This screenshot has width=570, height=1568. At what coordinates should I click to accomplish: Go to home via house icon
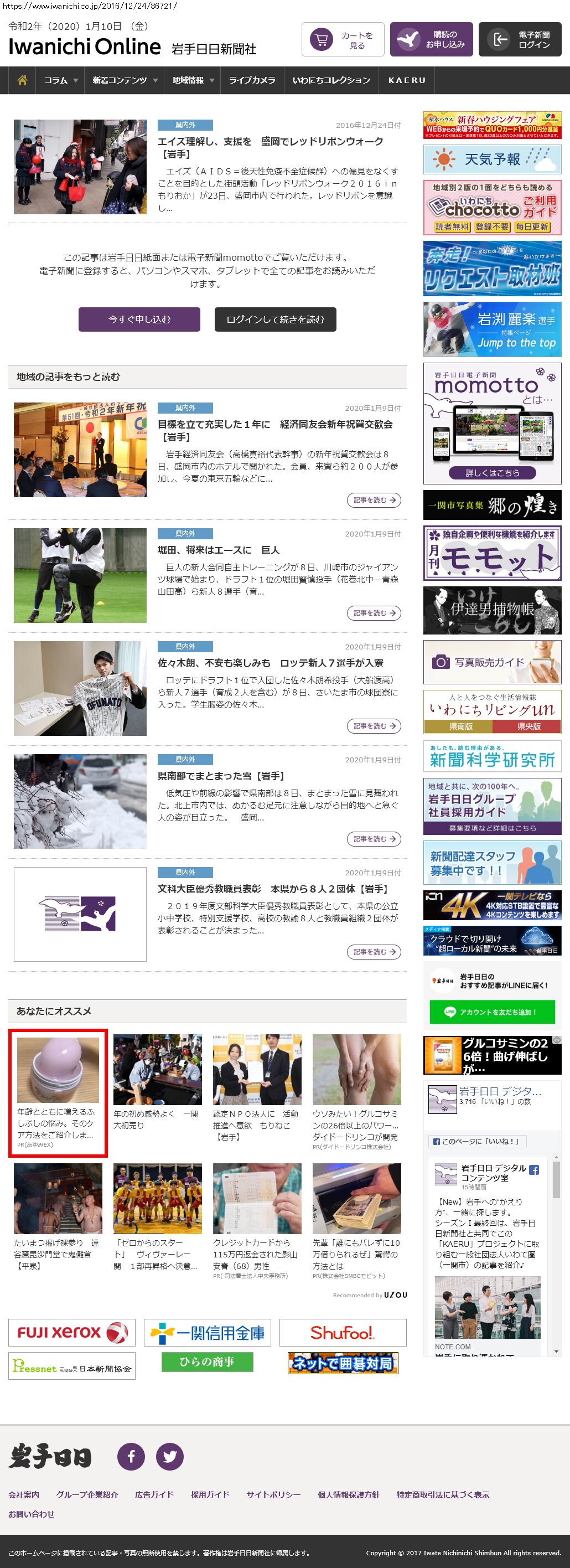coord(23,80)
